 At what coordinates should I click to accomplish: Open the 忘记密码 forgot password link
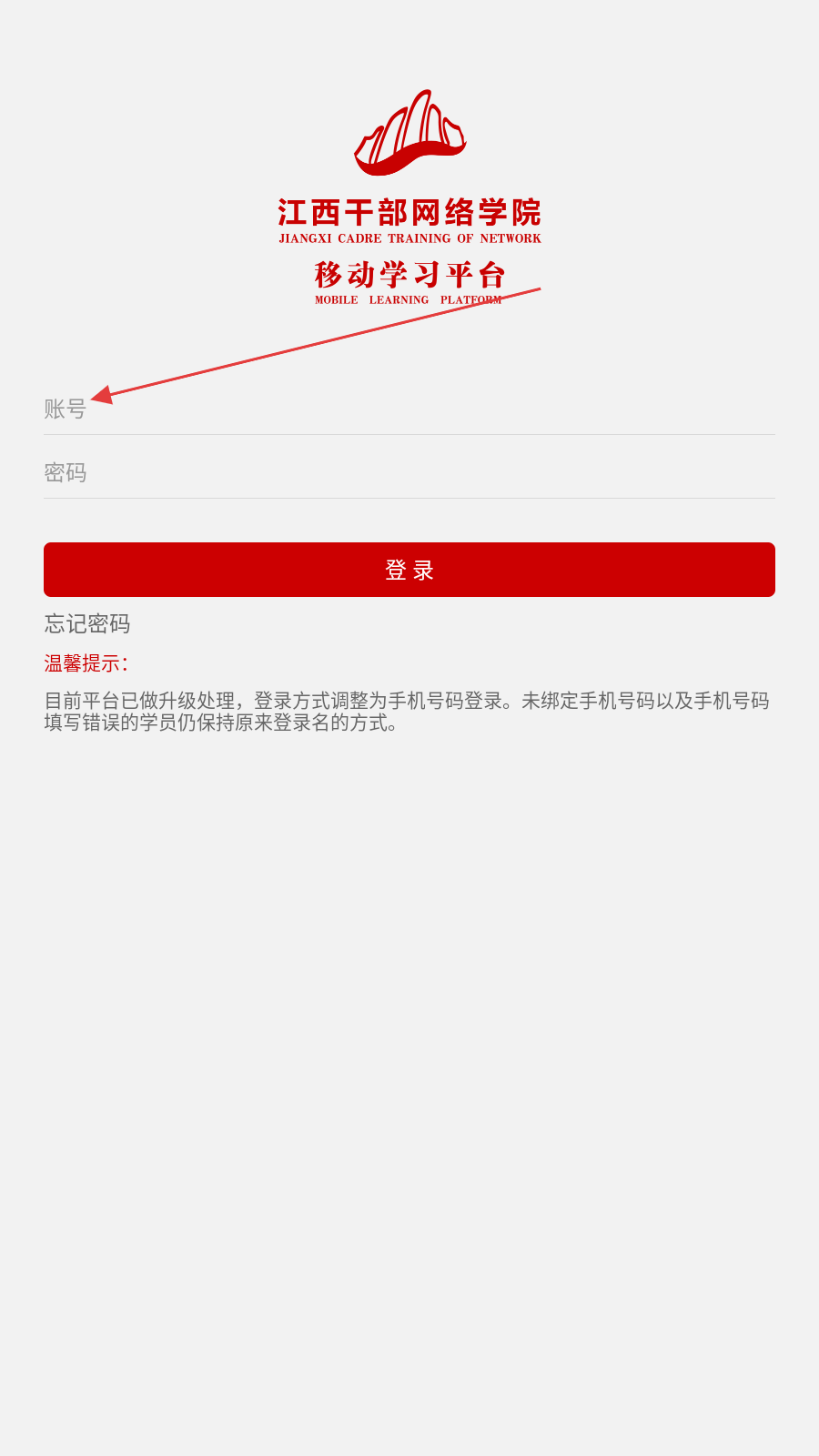(87, 623)
